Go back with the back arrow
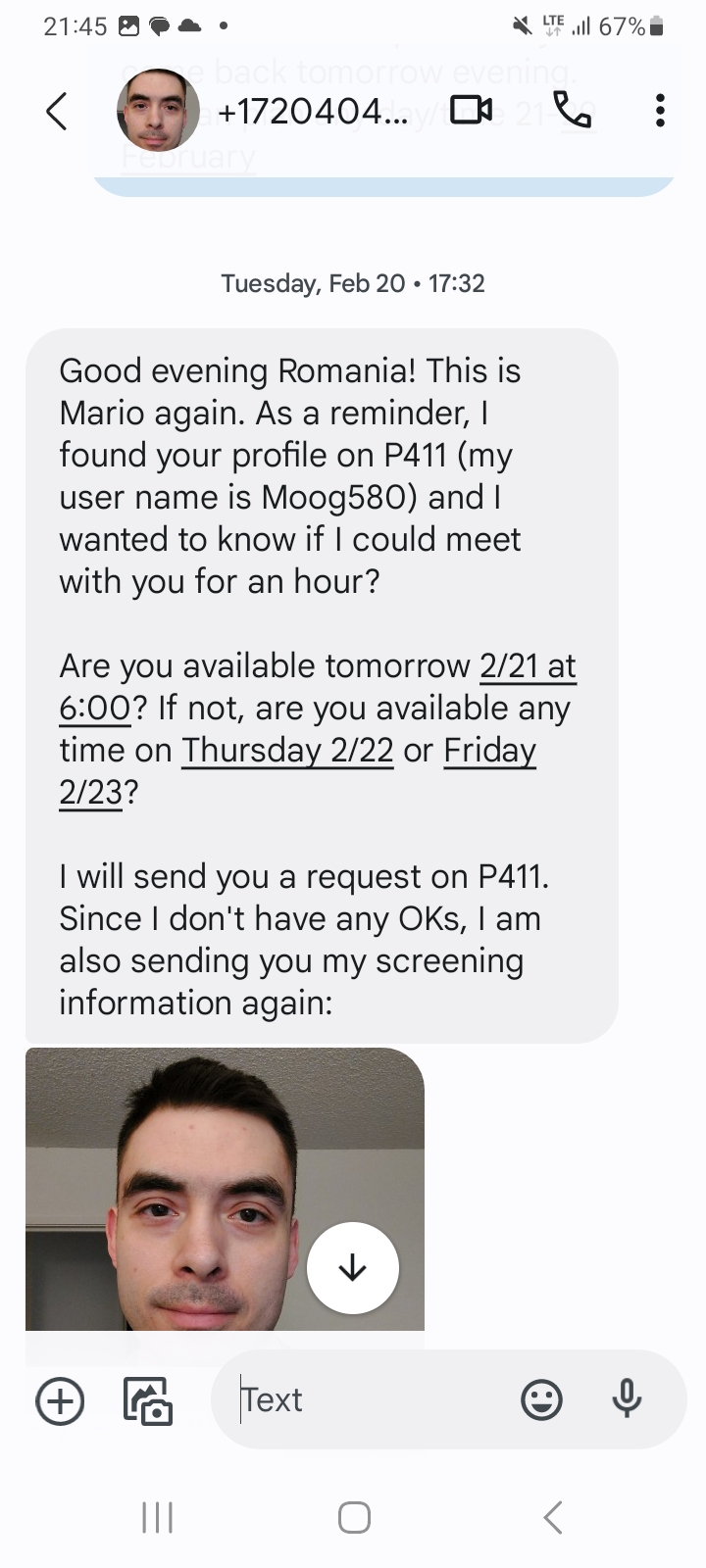The image size is (706, 1568). coord(55,111)
